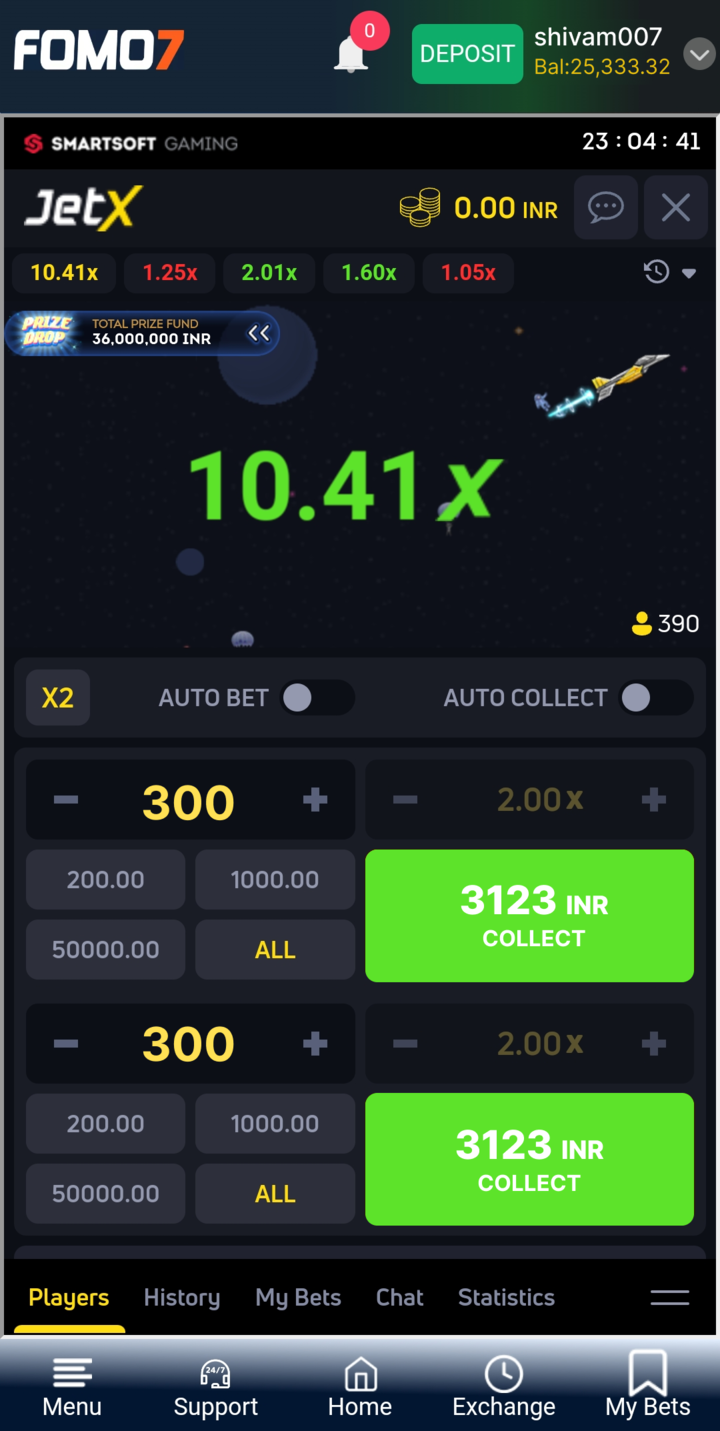
Task: Collapse the Prize Drop banner
Action: click(x=258, y=333)
